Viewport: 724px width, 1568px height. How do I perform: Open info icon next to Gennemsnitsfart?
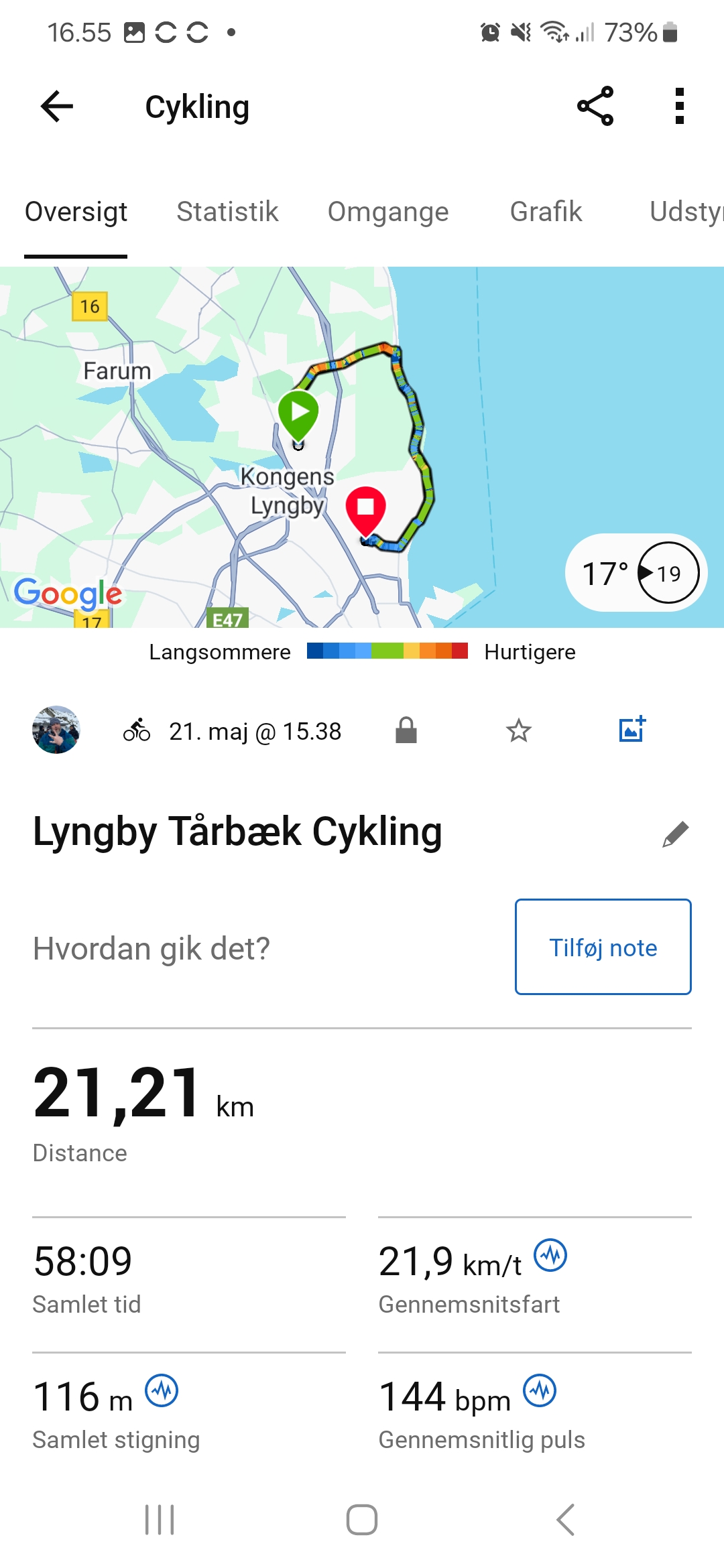[x=550, y=1256]
